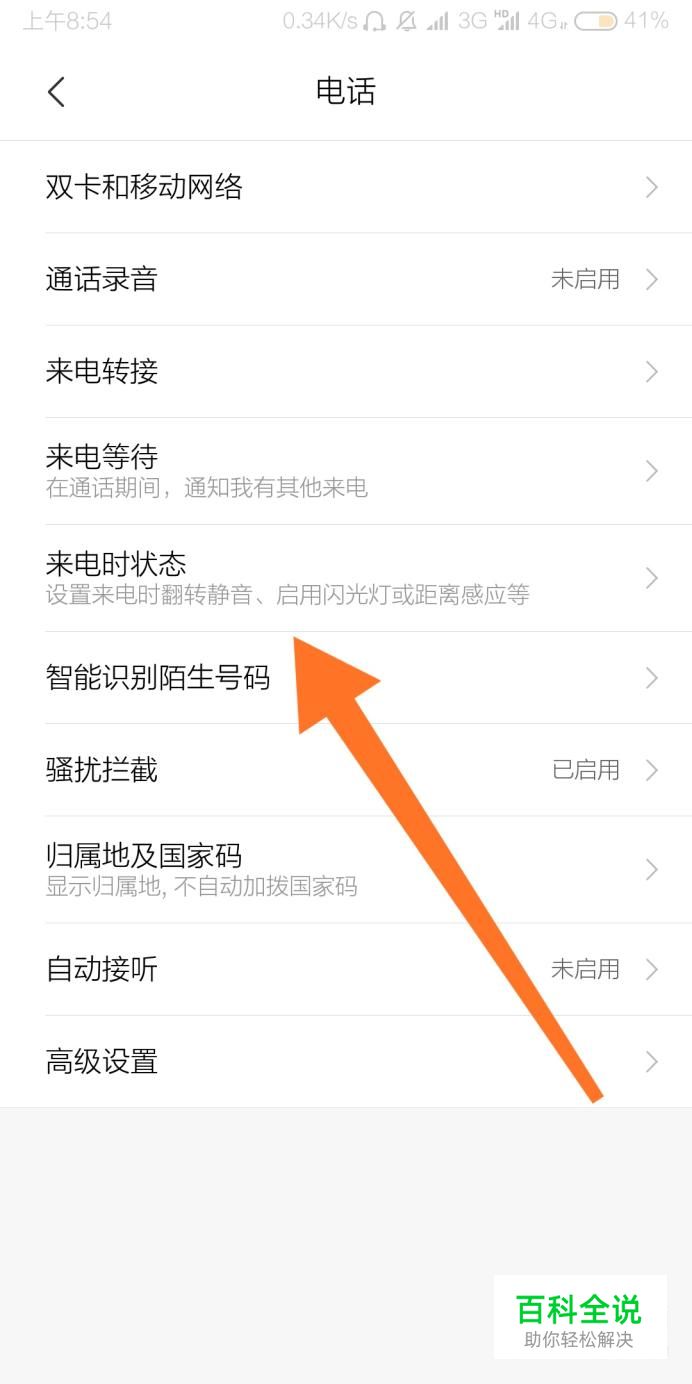Open 自动接听 settings

coord(346,969)
